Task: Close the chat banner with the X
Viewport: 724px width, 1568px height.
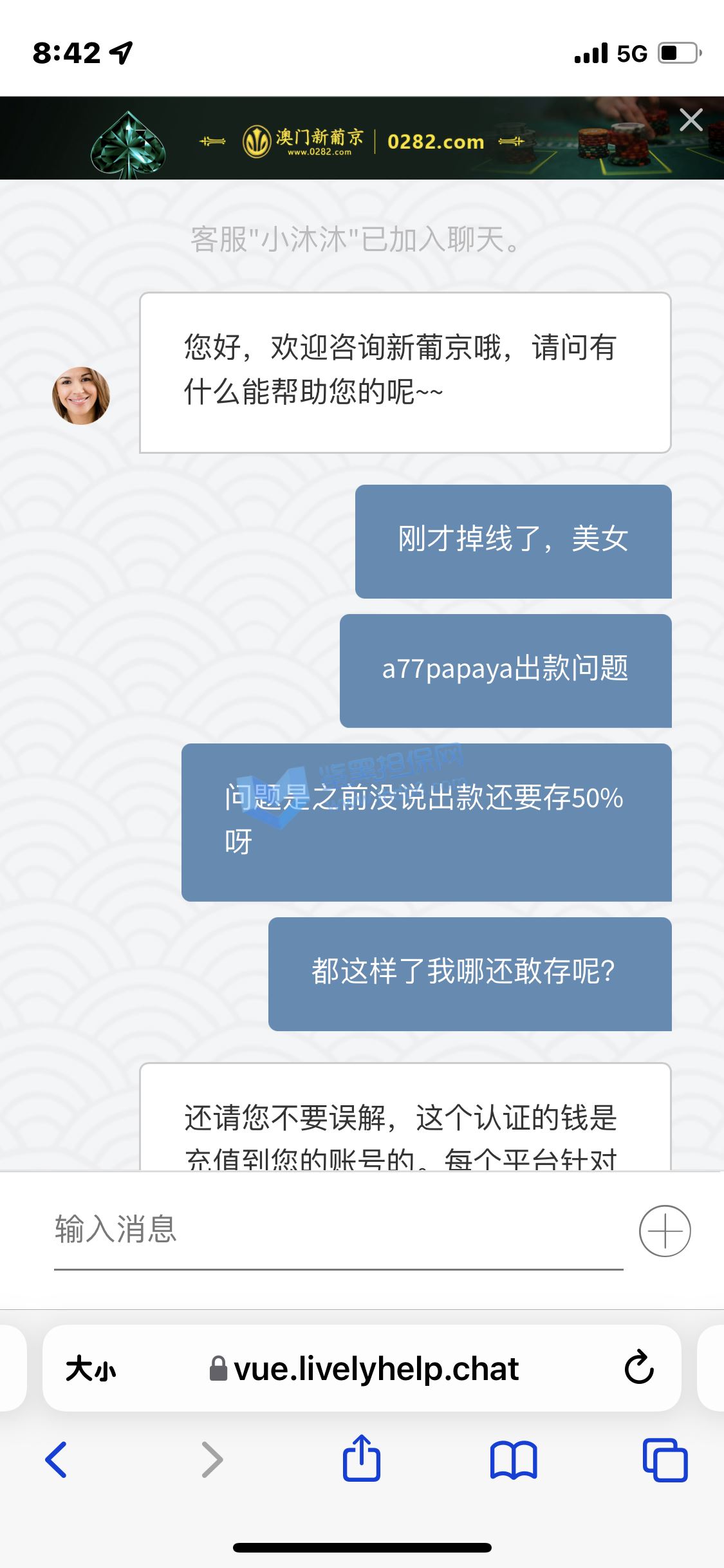Action: (691, 120)
